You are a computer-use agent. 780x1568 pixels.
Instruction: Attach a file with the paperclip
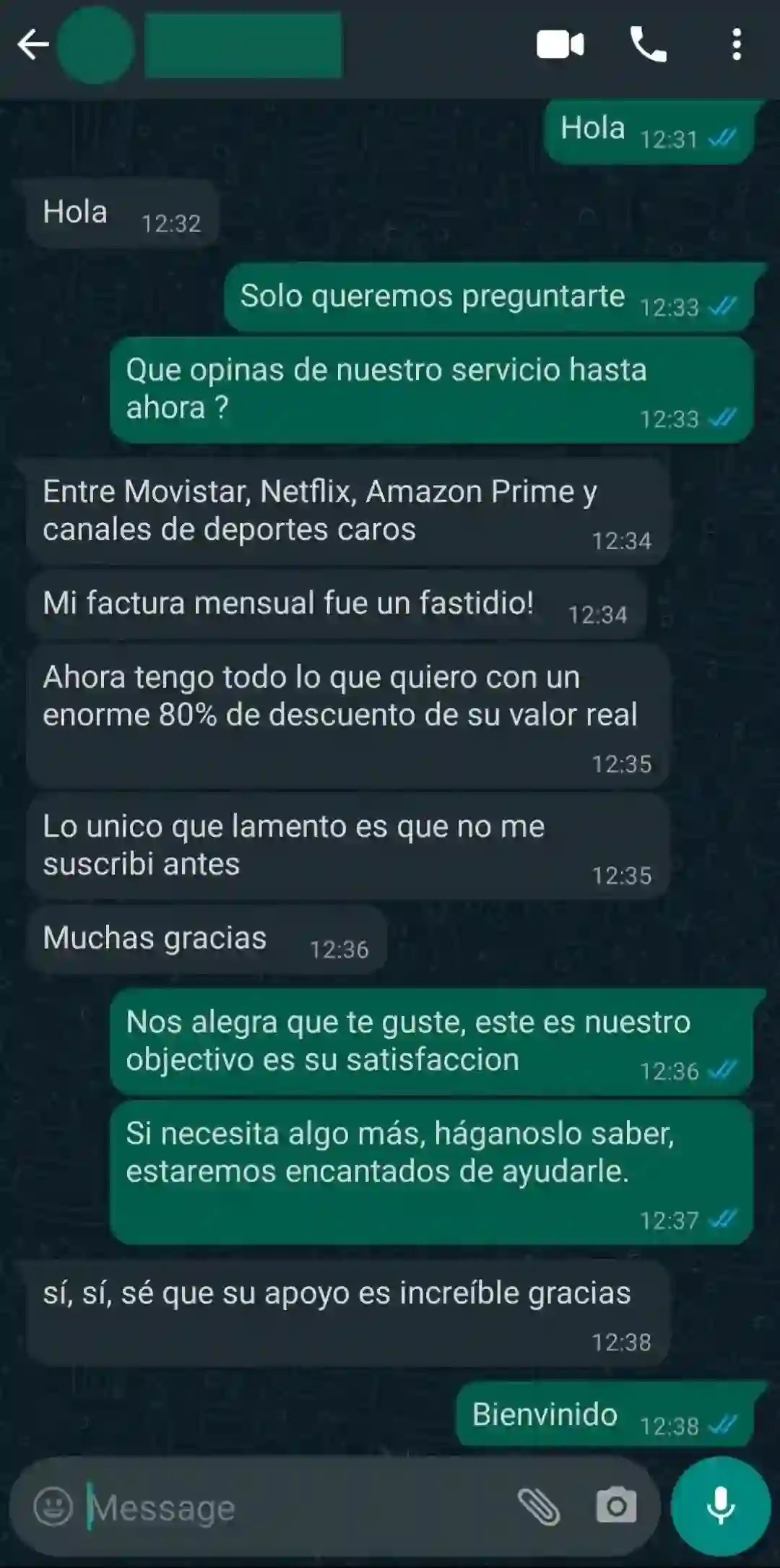coord(539,1507)
